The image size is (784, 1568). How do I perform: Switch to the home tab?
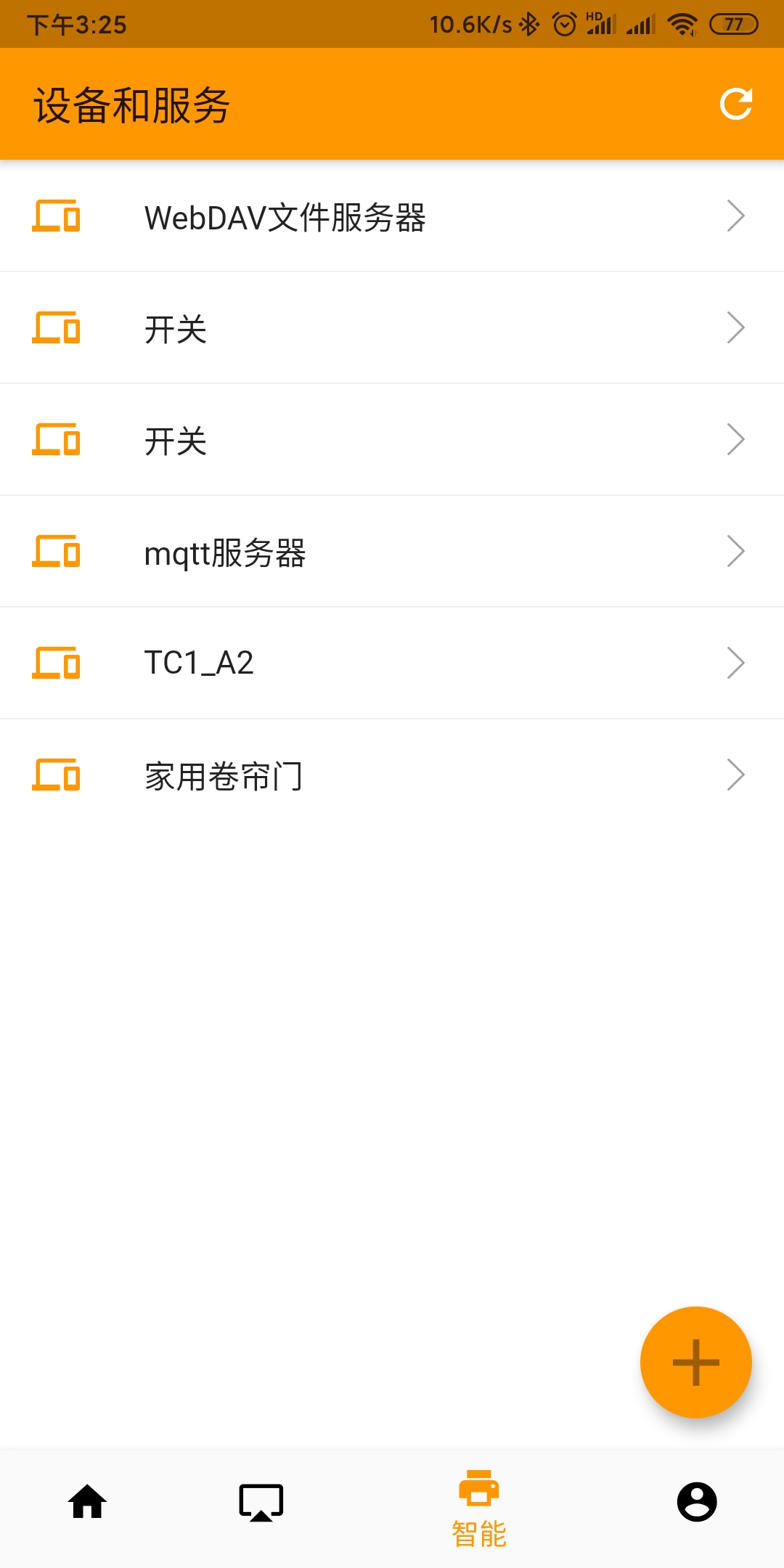point(87,1501)
